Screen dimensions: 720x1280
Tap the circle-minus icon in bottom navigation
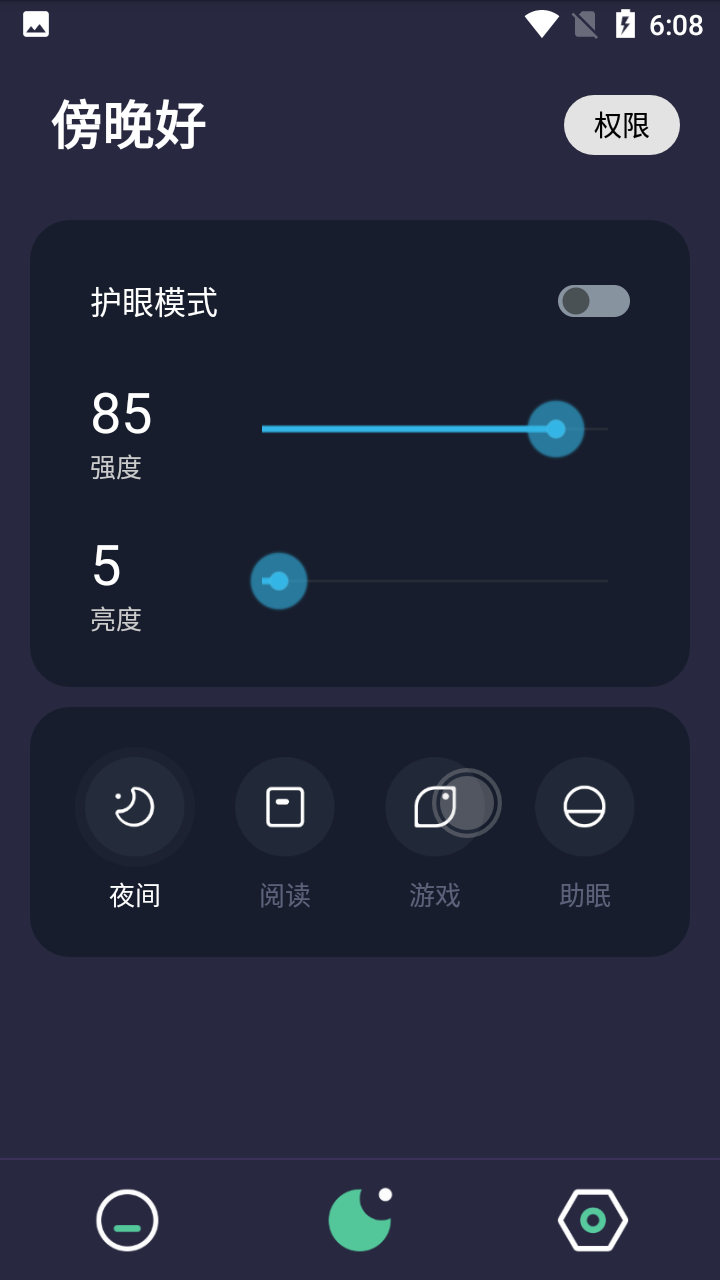point(126,1219)
